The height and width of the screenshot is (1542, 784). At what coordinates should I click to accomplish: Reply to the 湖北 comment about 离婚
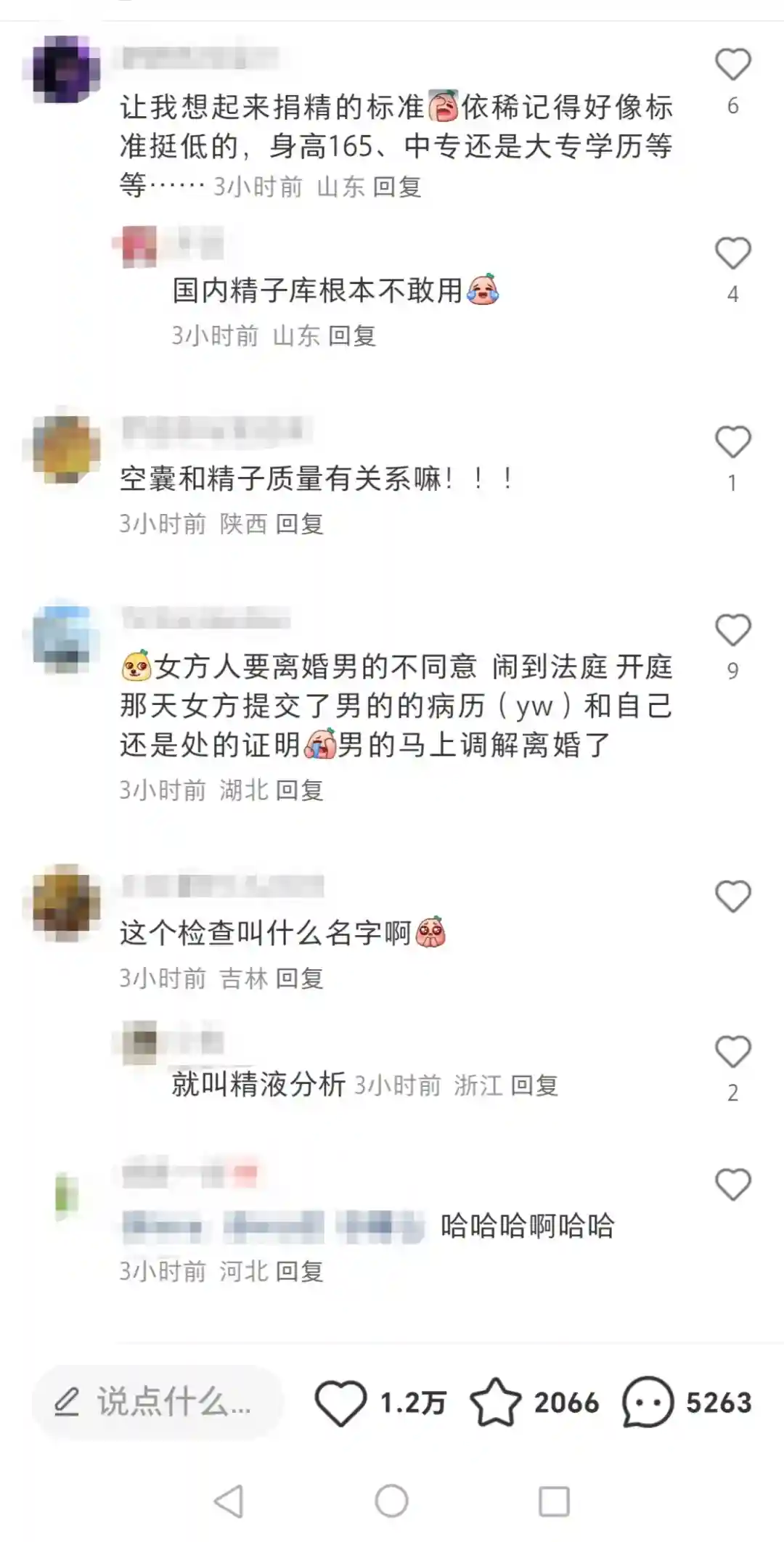(300, 791)
